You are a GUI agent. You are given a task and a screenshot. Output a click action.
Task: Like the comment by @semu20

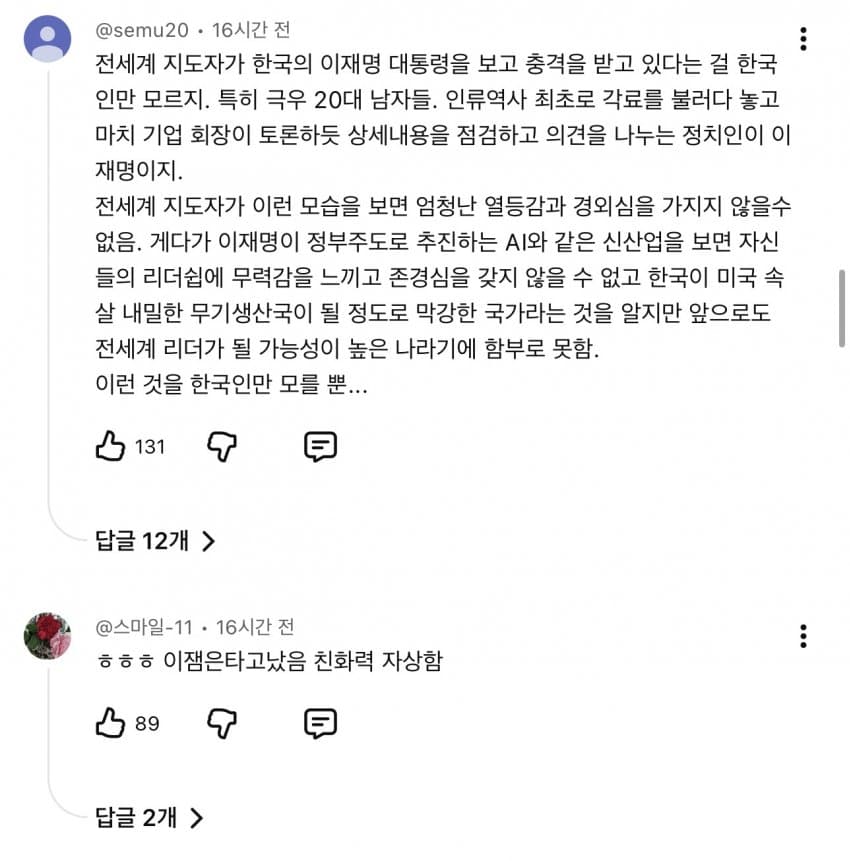[x=110, y=447]
